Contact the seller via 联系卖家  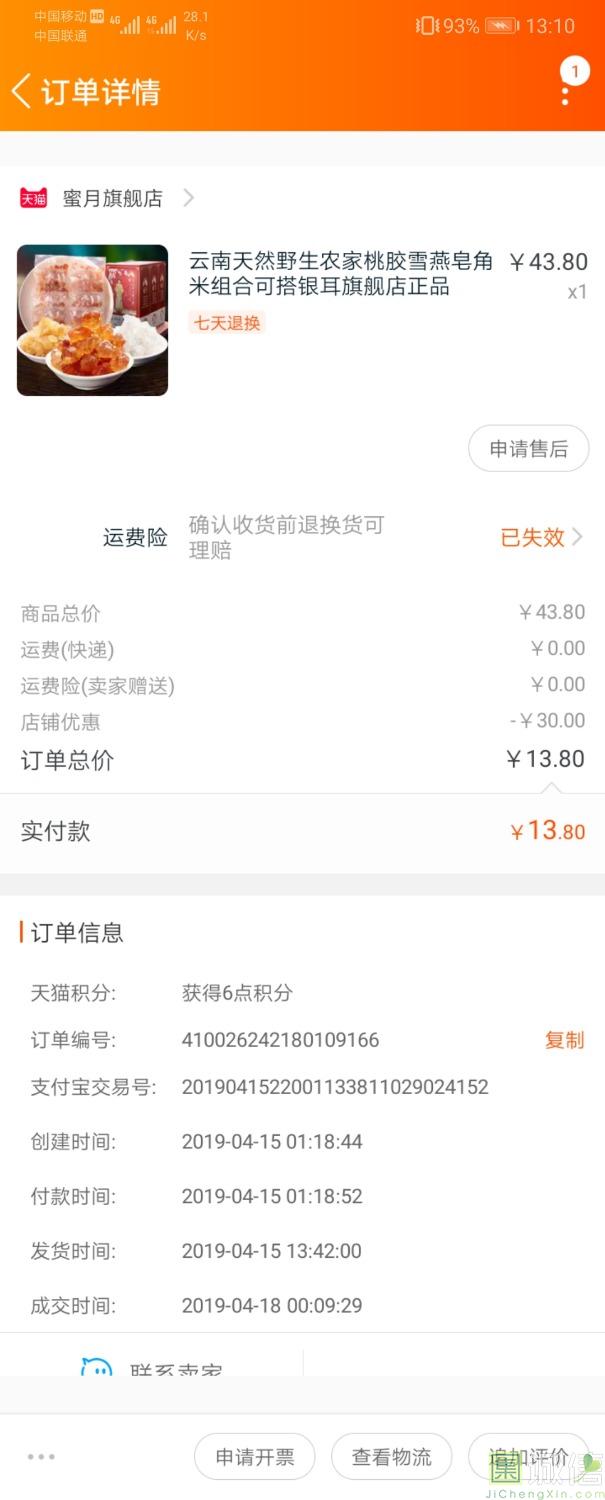[x=155, y=1369]
